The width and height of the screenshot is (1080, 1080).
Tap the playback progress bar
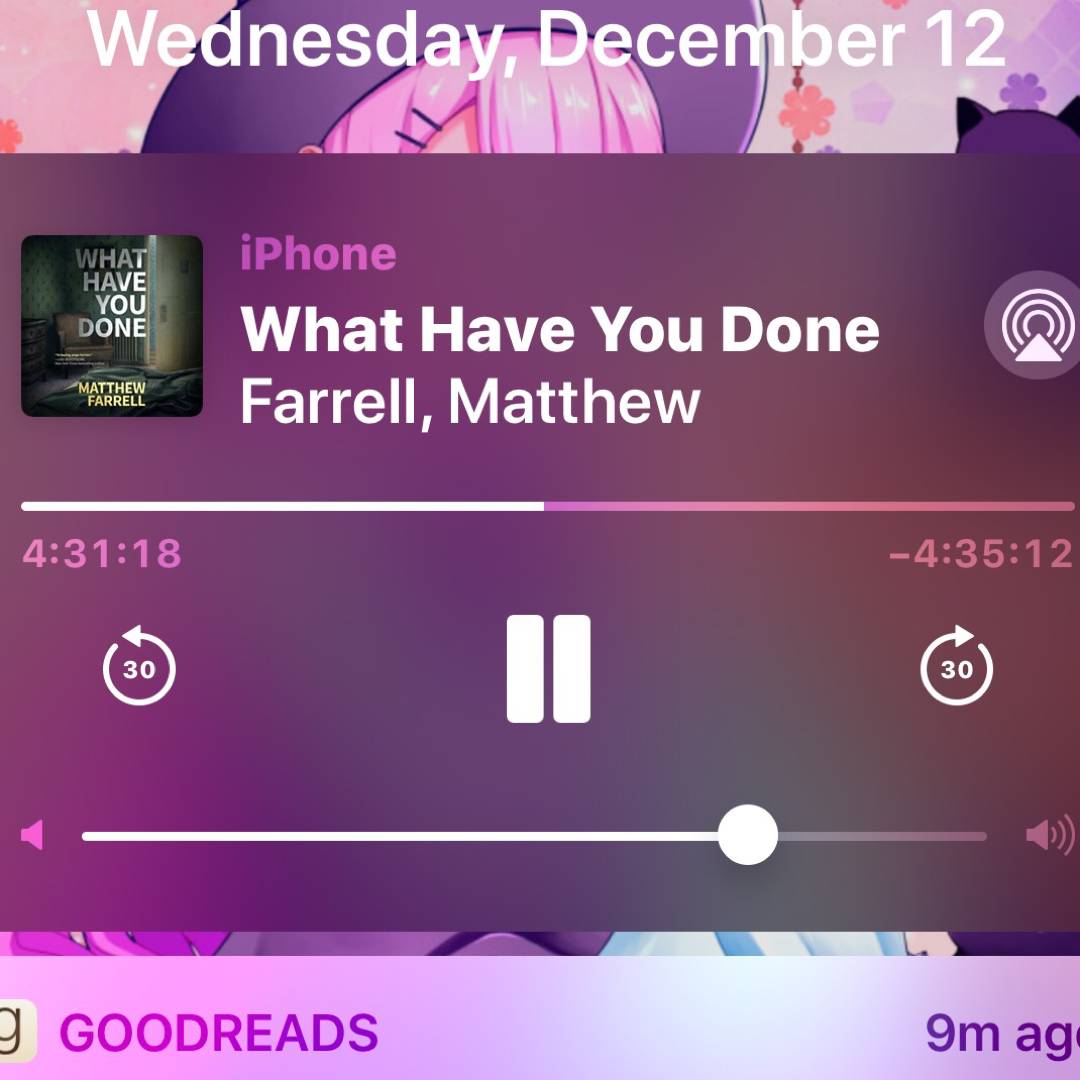point(548,506)
